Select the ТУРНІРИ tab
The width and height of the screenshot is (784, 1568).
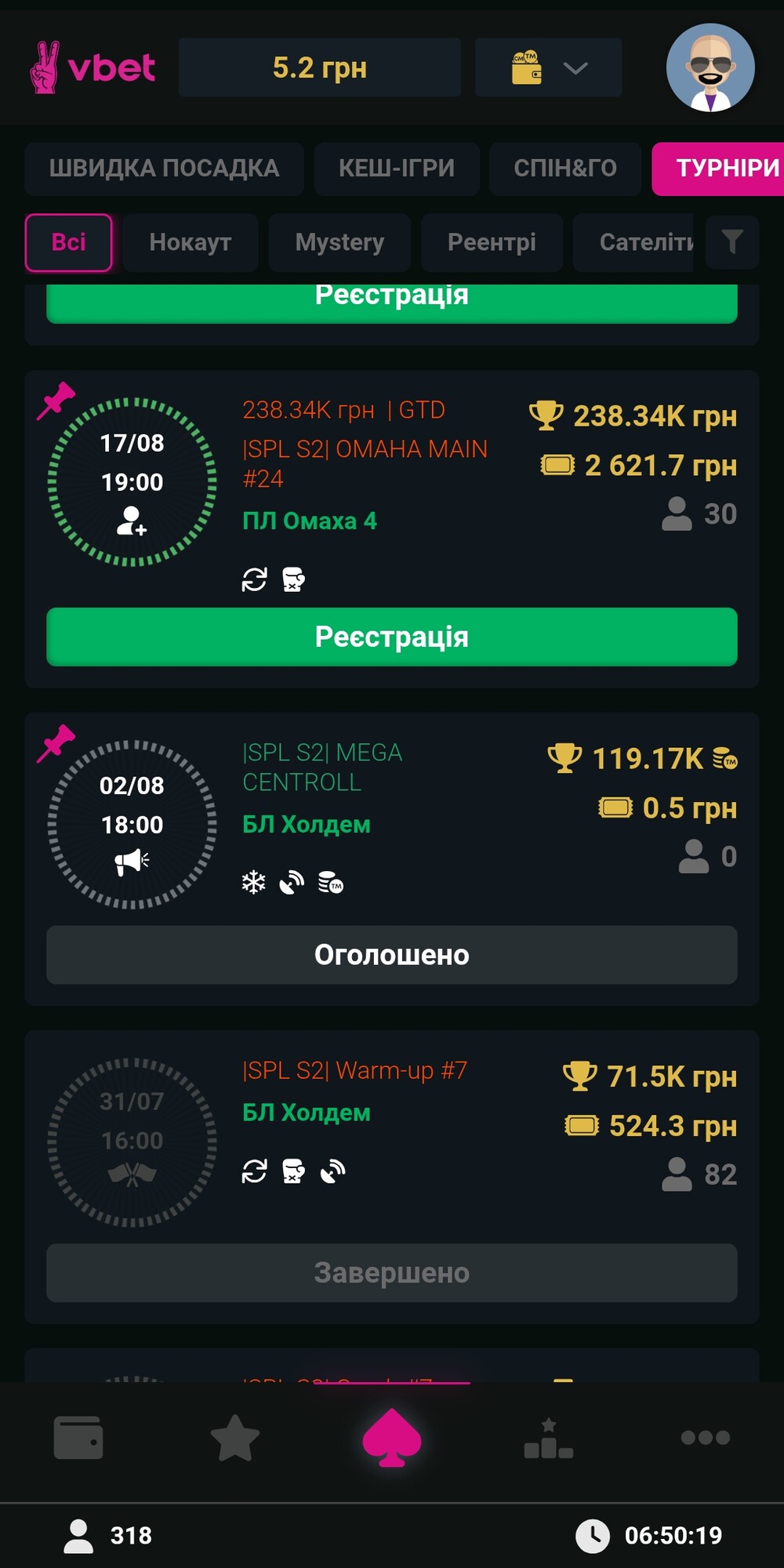pos(718,169)
